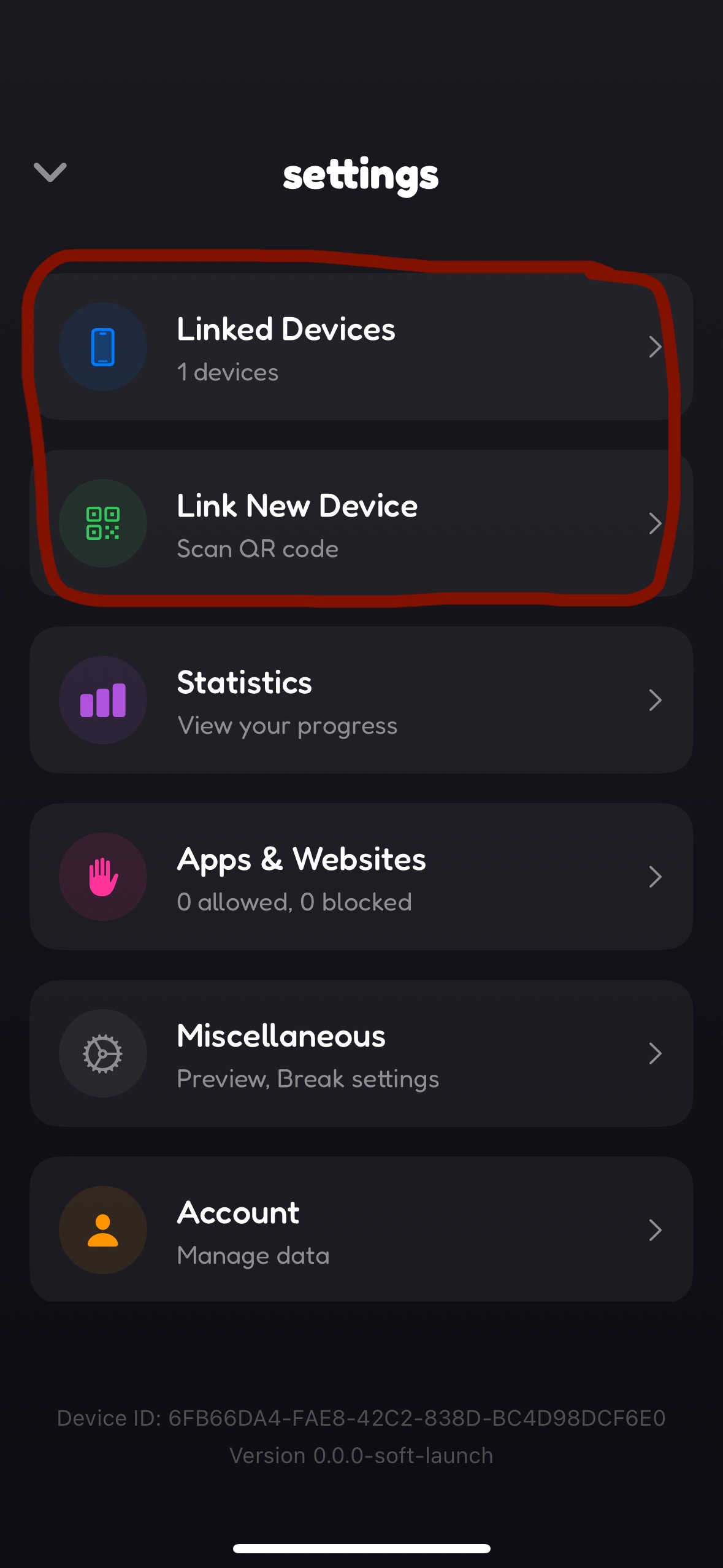Expand the Account section chevron
This screenshot has height=1568, width=723.
[x=656, y=1229]
